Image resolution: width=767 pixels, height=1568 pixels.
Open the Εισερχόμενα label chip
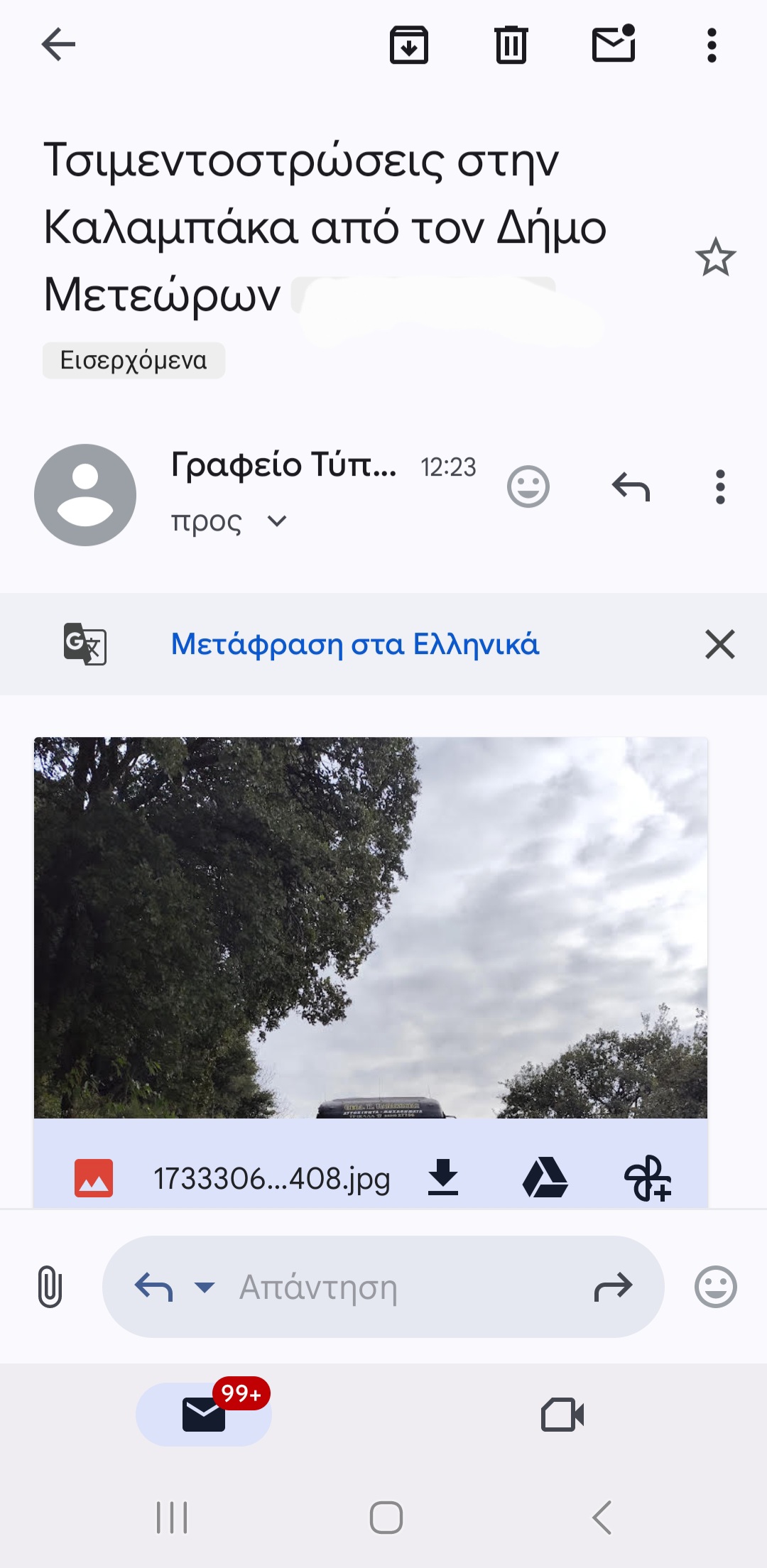[134, 361]
